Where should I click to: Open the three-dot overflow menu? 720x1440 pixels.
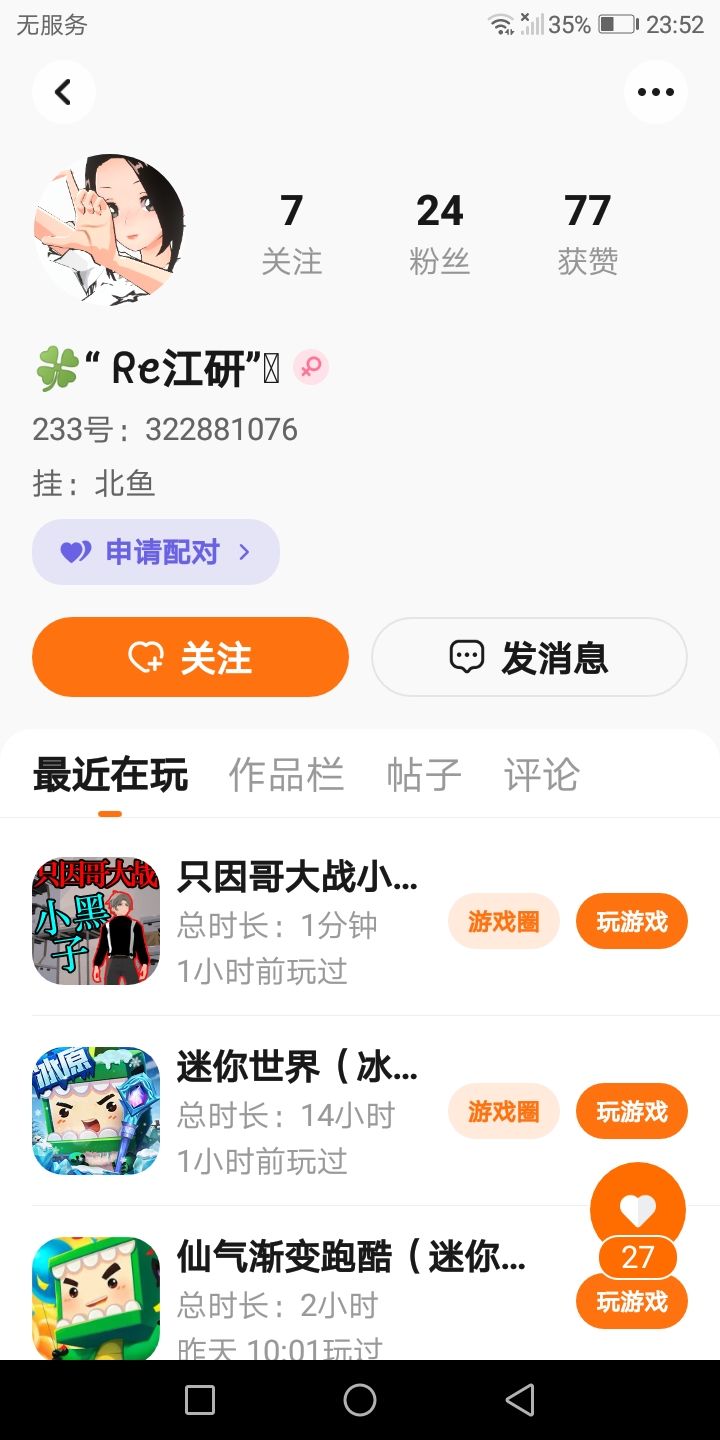(655, 92)
